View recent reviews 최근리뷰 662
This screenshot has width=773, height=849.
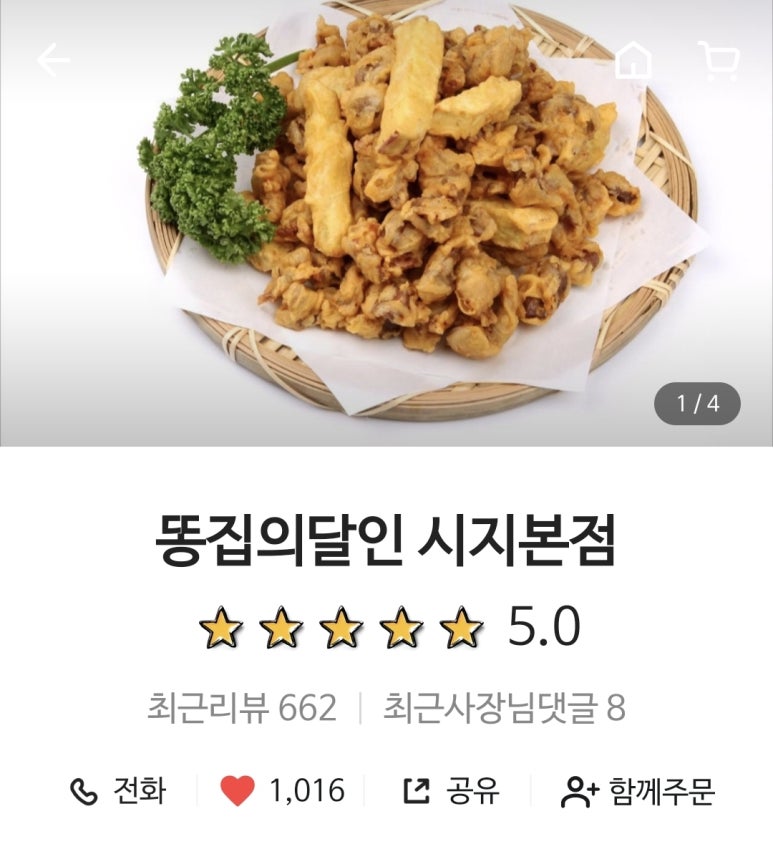coord(241,708)
